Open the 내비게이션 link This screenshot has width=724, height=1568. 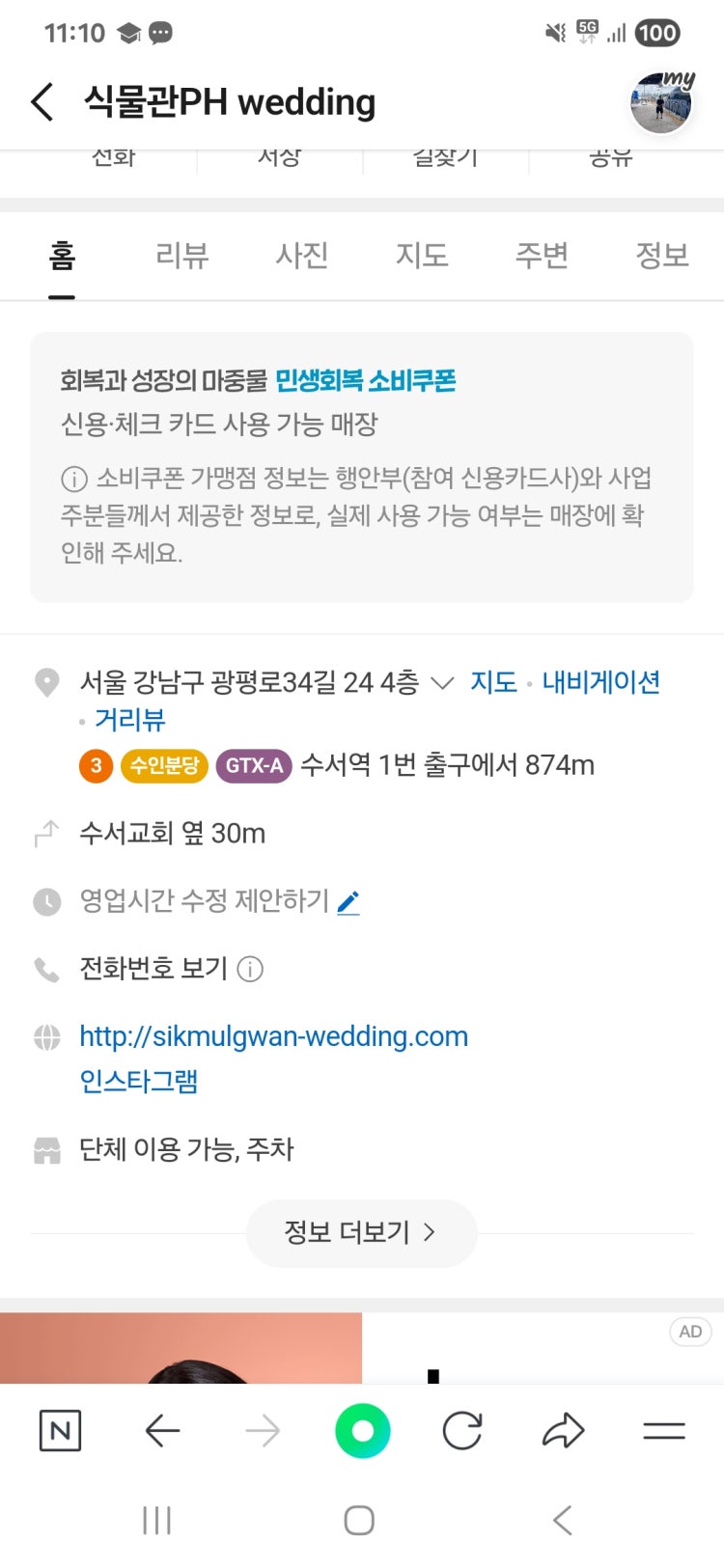coord(600,682)
